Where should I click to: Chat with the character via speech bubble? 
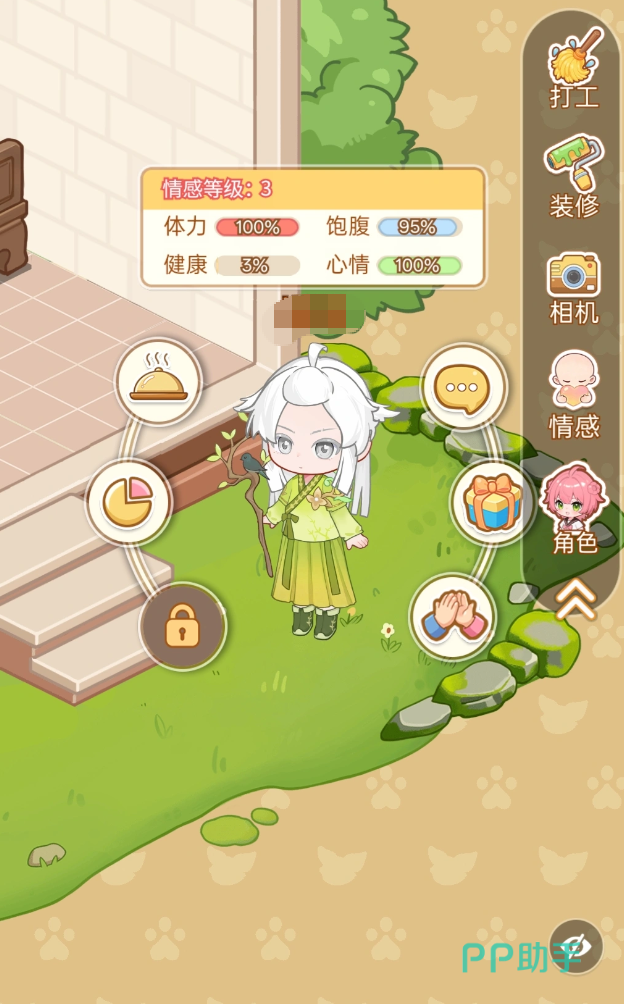(x=464, y=387)
